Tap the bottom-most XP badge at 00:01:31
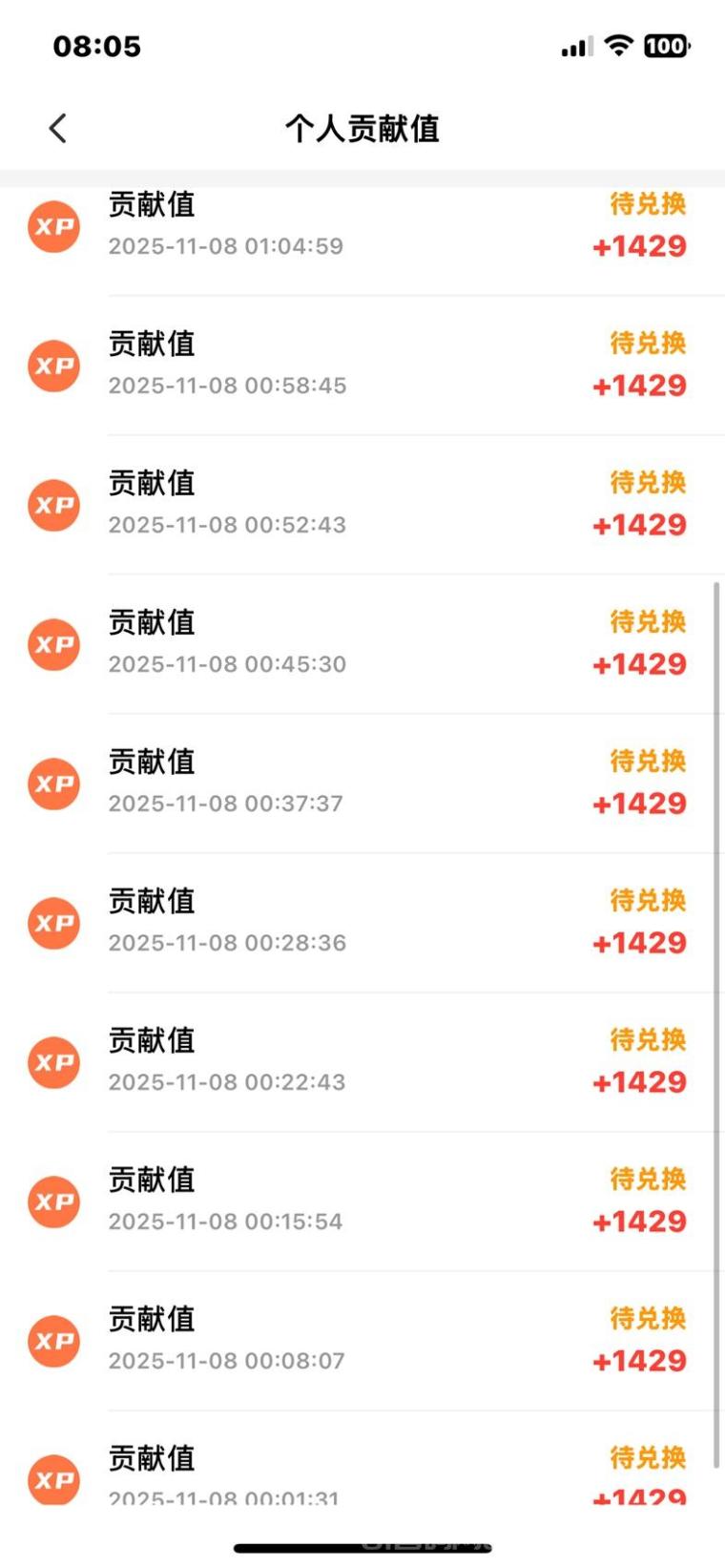The image size is (725, 1568). tap(54, 1479)
